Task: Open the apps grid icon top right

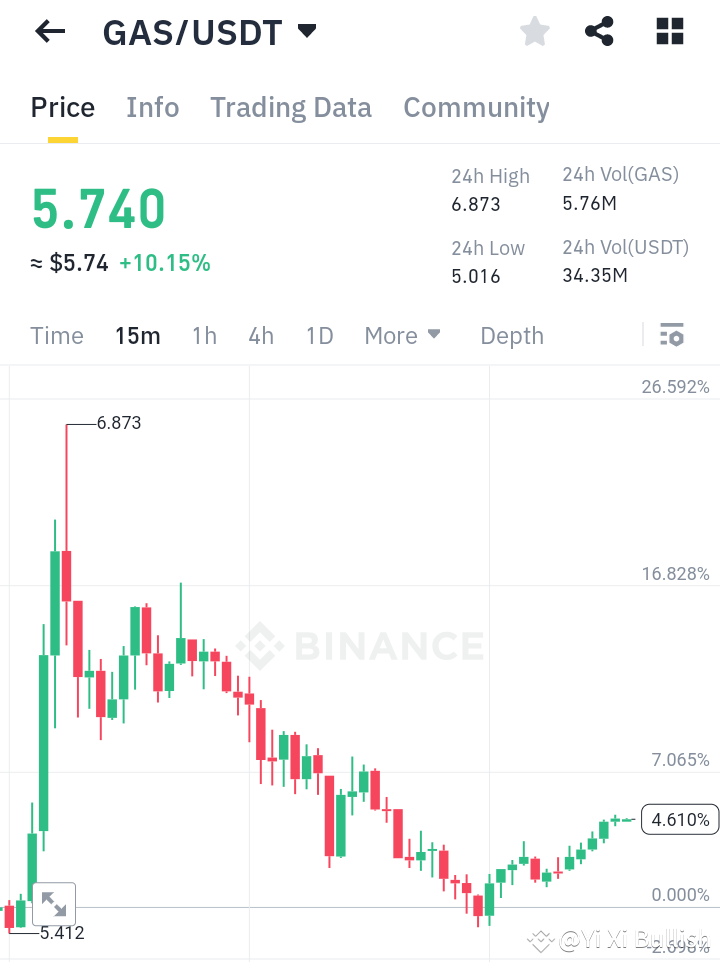Action: 668,31
